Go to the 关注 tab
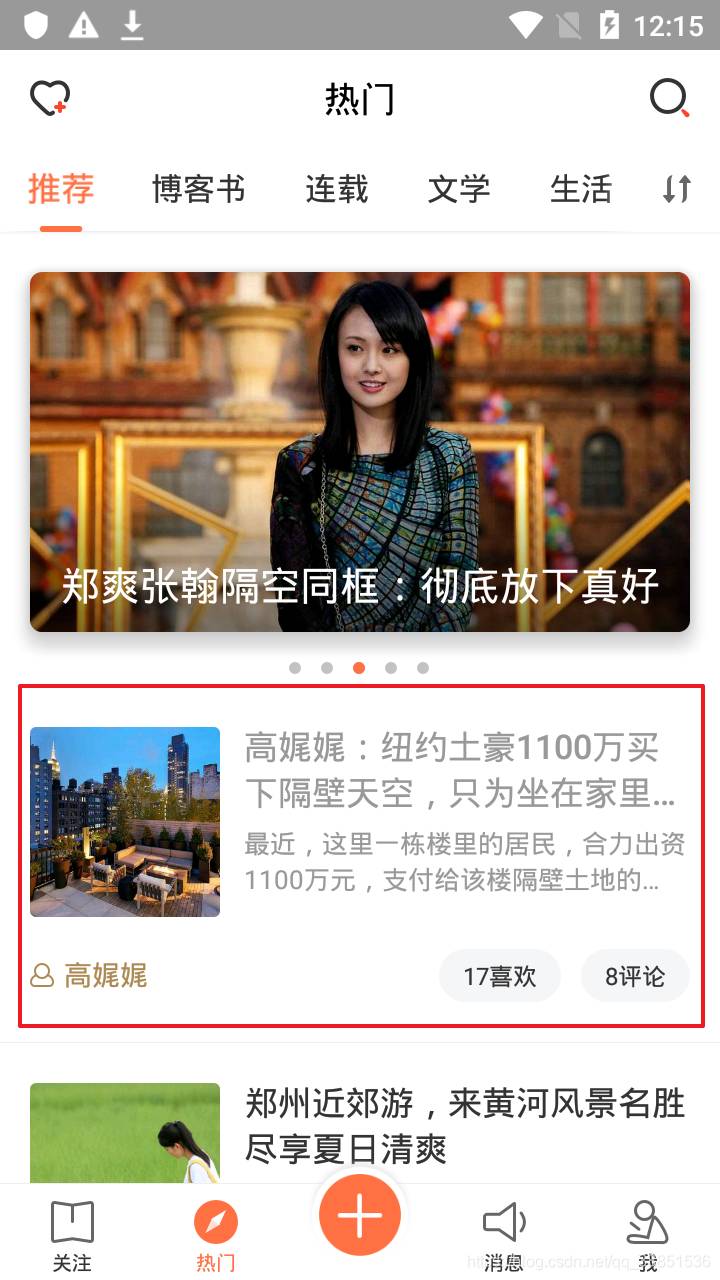 [x=72, y=1235]
